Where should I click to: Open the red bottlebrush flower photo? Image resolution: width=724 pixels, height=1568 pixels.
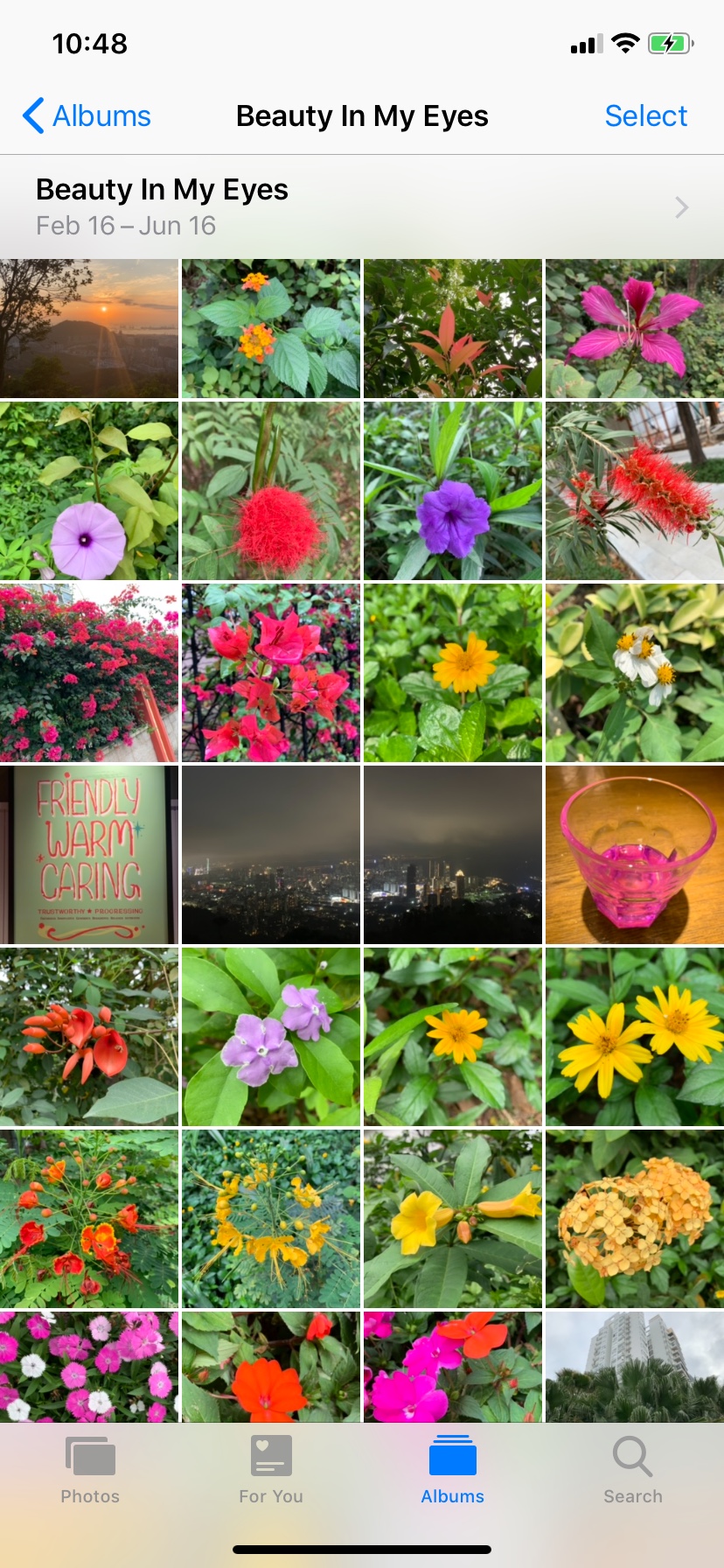pyautogui.click(x=634, y=491)
